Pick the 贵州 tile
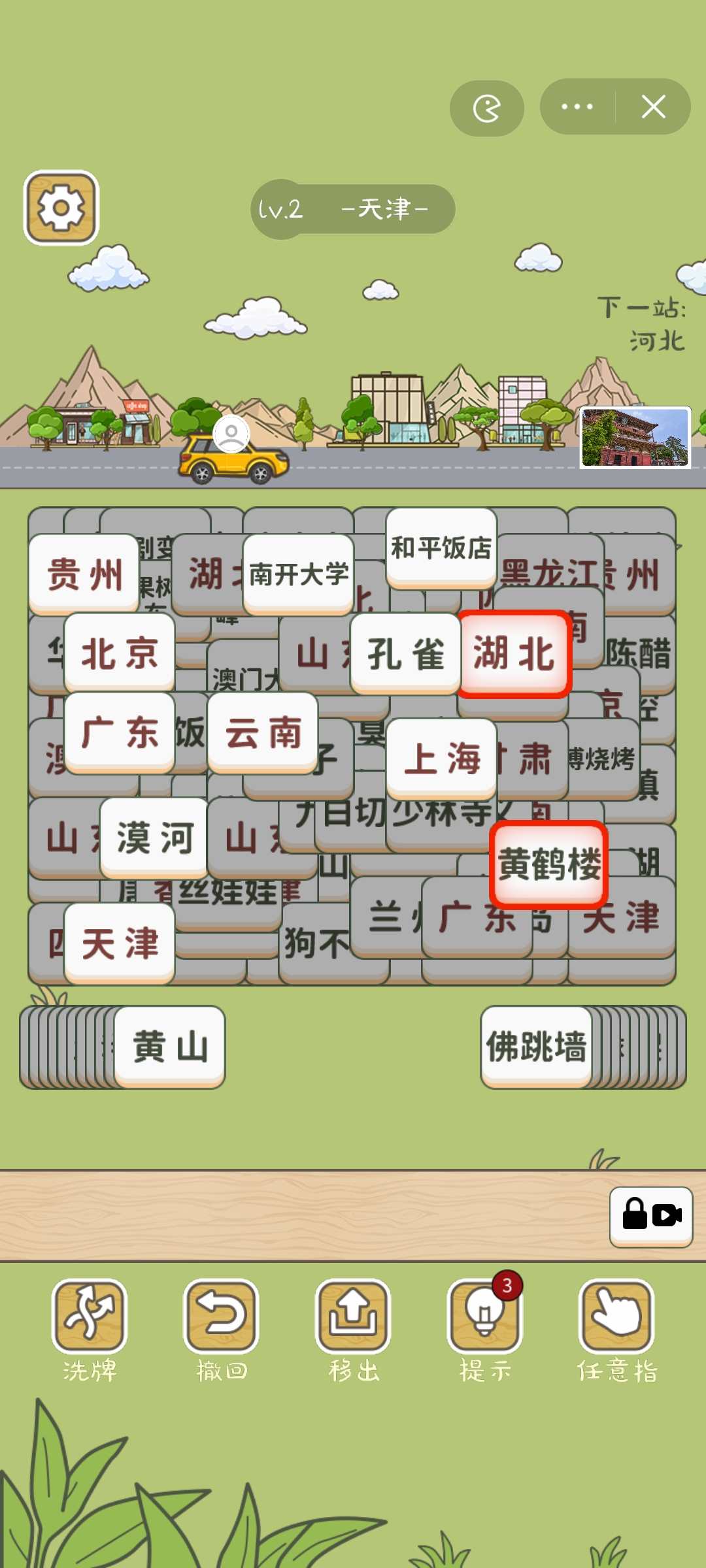 [x=84, y=573]
